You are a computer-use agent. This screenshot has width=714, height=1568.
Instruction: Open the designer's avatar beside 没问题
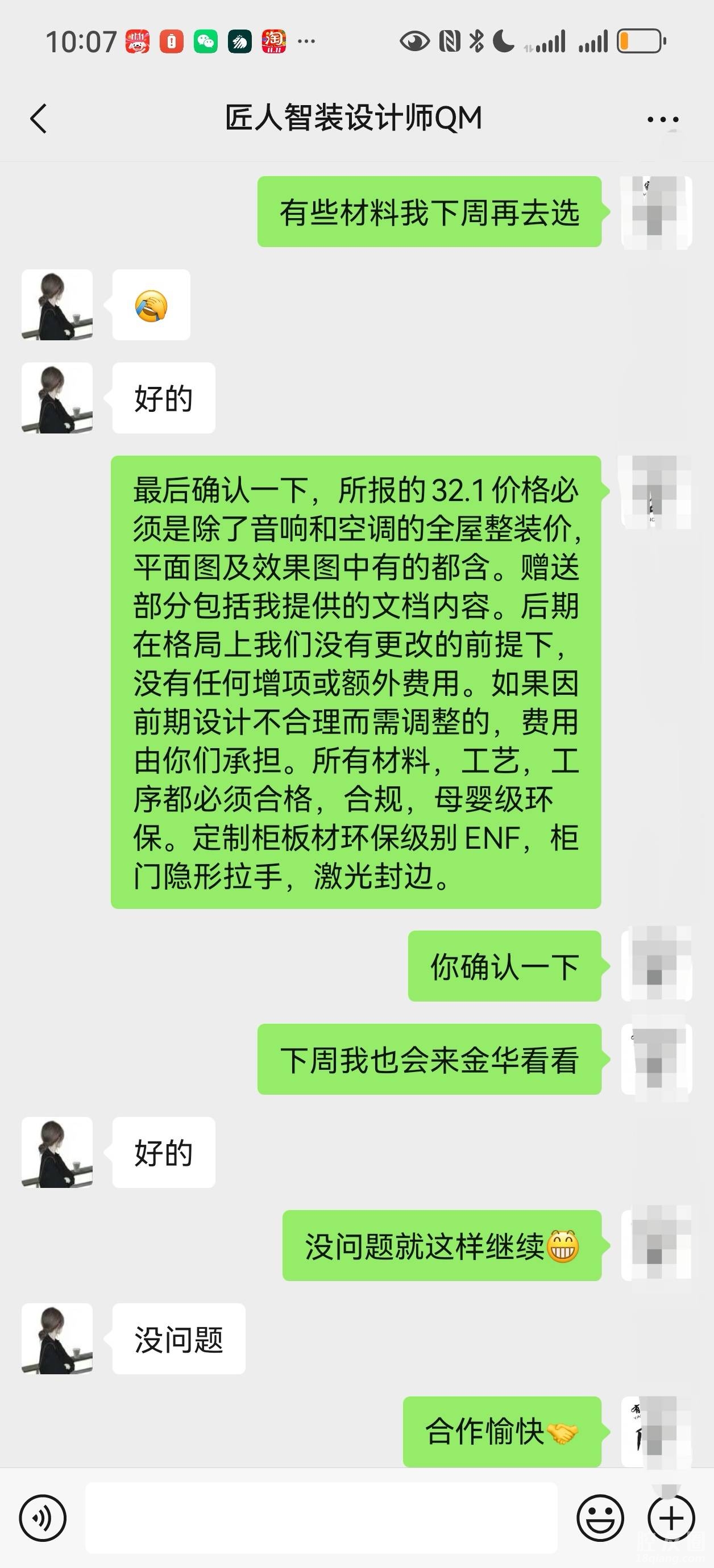pos(57,1338)
